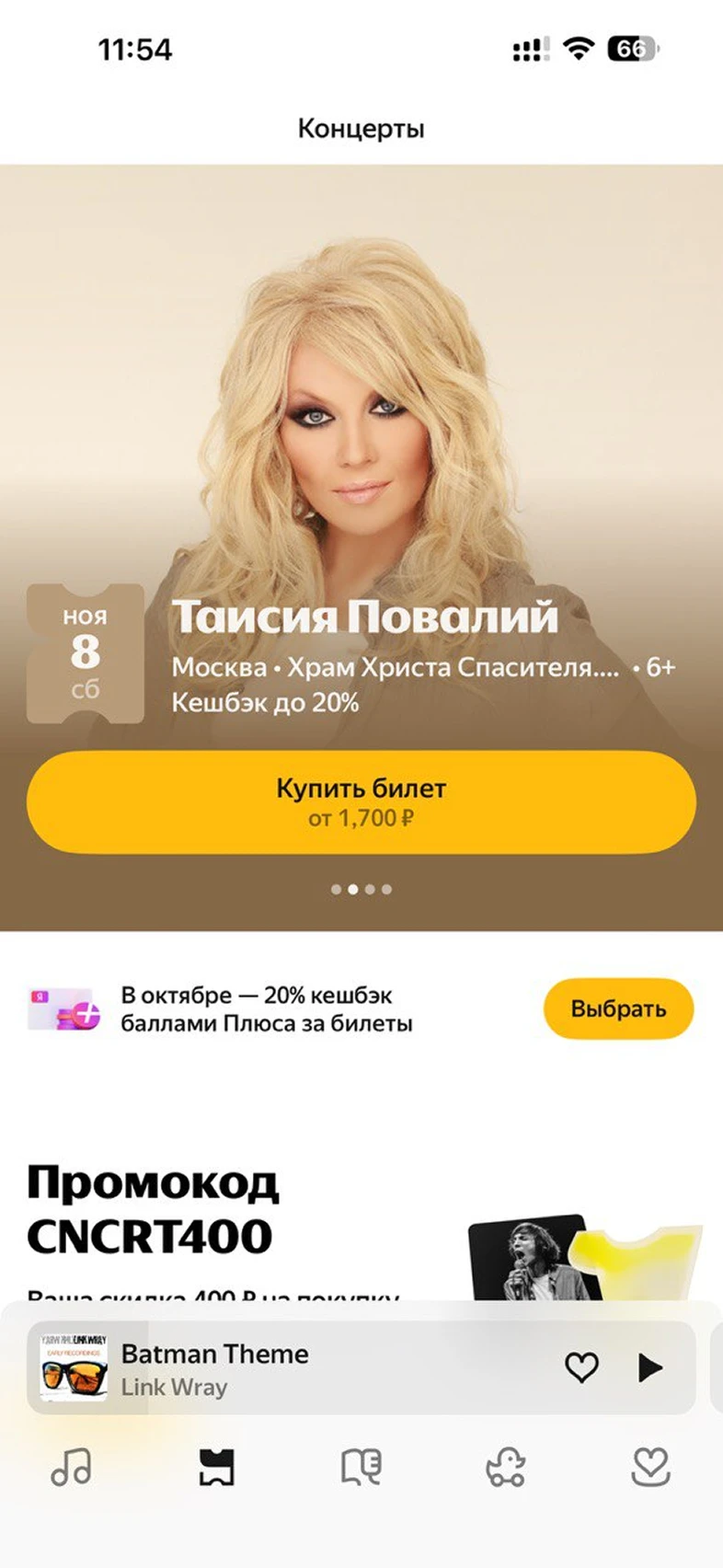
Task: Switch to the music note tab
Action: pos(72,1467)
